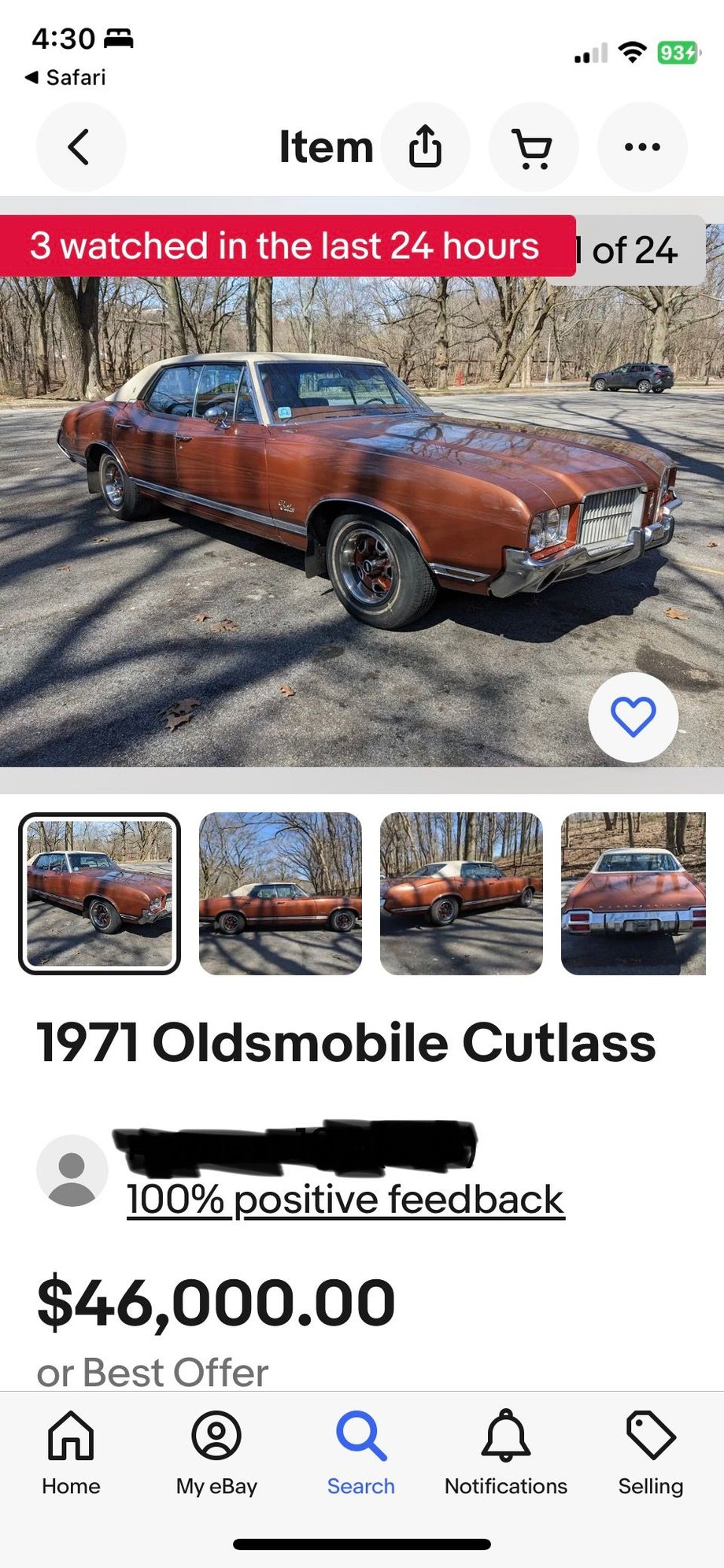Open the shopping cart
The width and height of the screenshot is (724, 1568).
point(533,147)
